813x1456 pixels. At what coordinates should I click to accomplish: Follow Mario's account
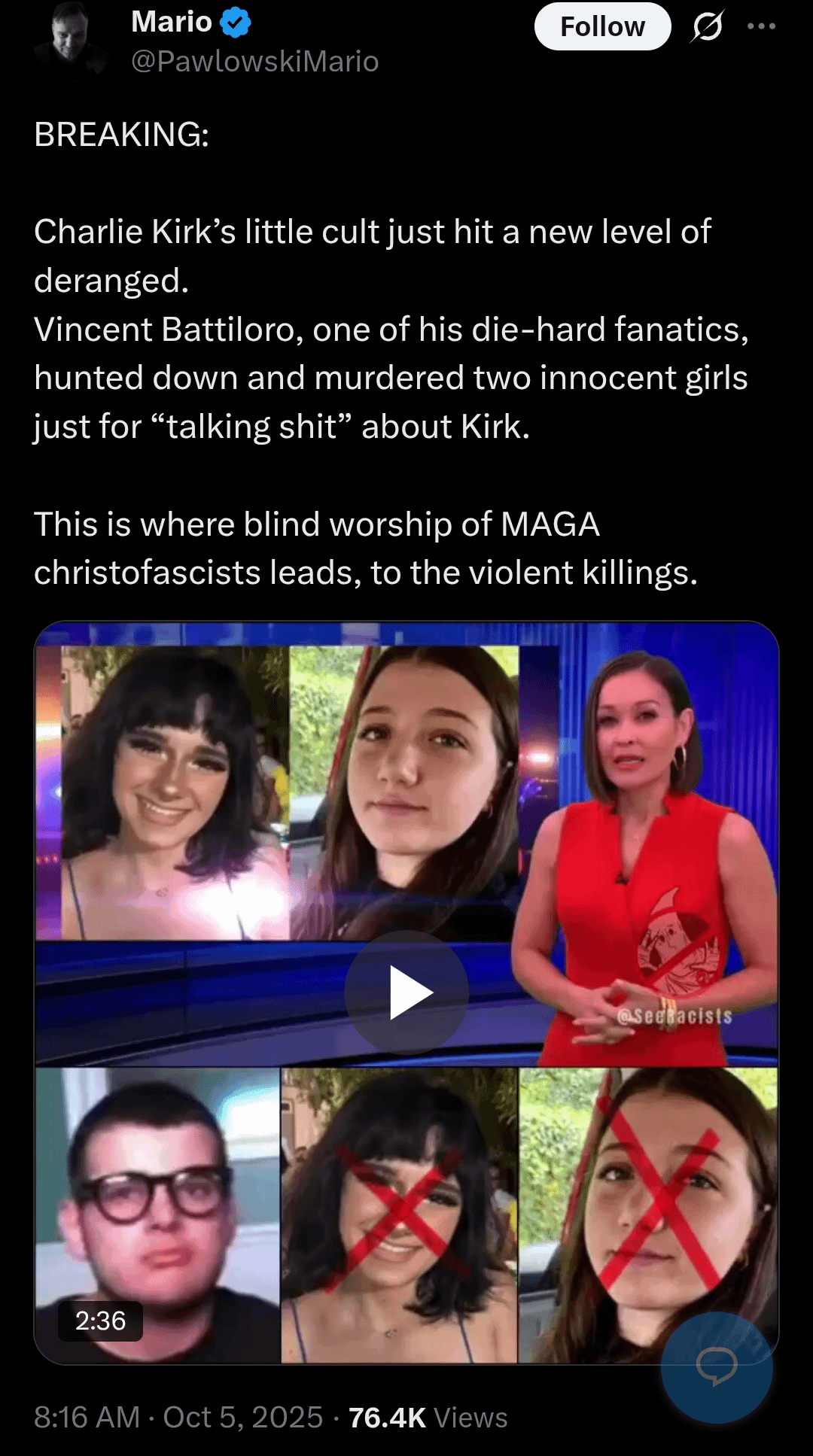point(601,27)
